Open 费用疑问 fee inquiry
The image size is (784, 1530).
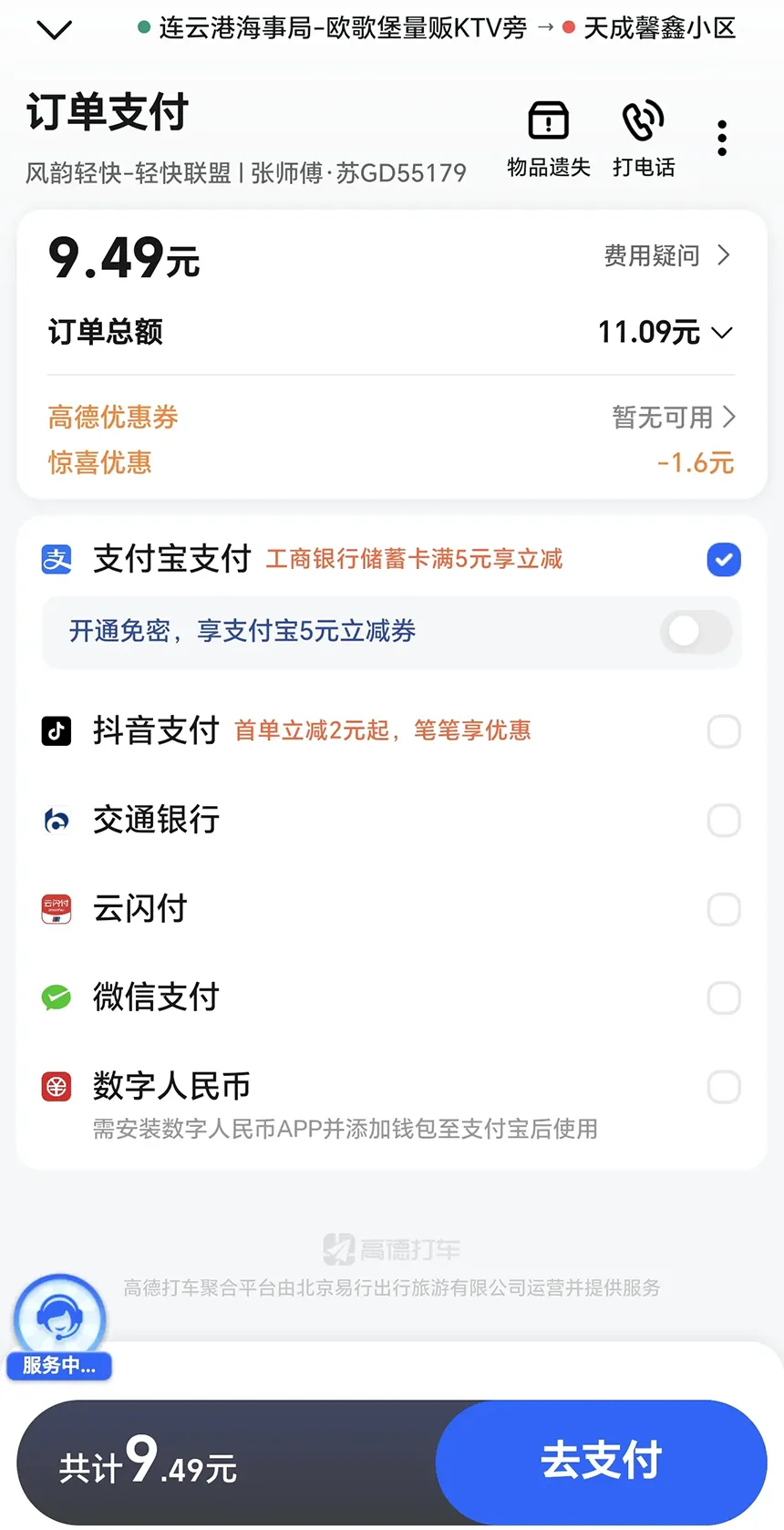(667, 255)
